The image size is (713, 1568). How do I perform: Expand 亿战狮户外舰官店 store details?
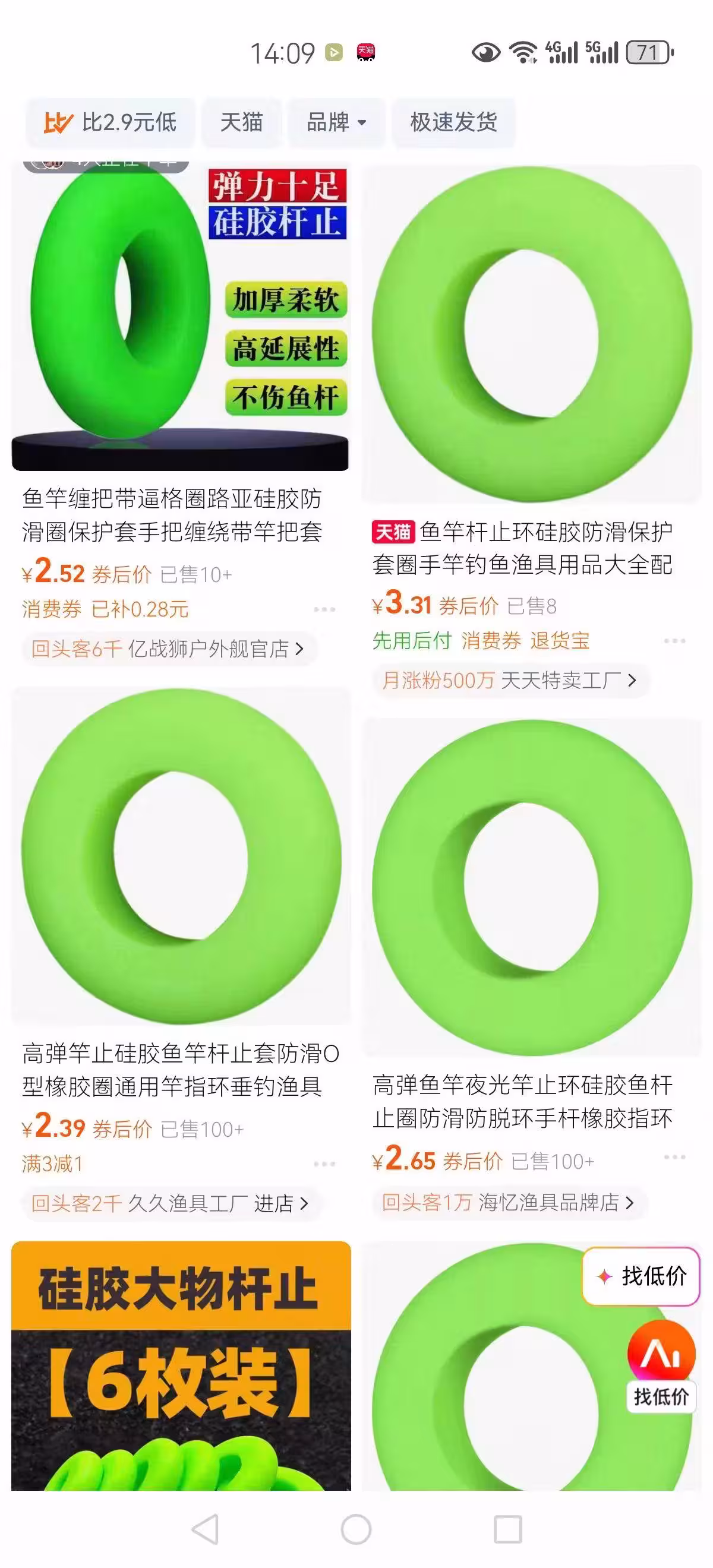165,651
